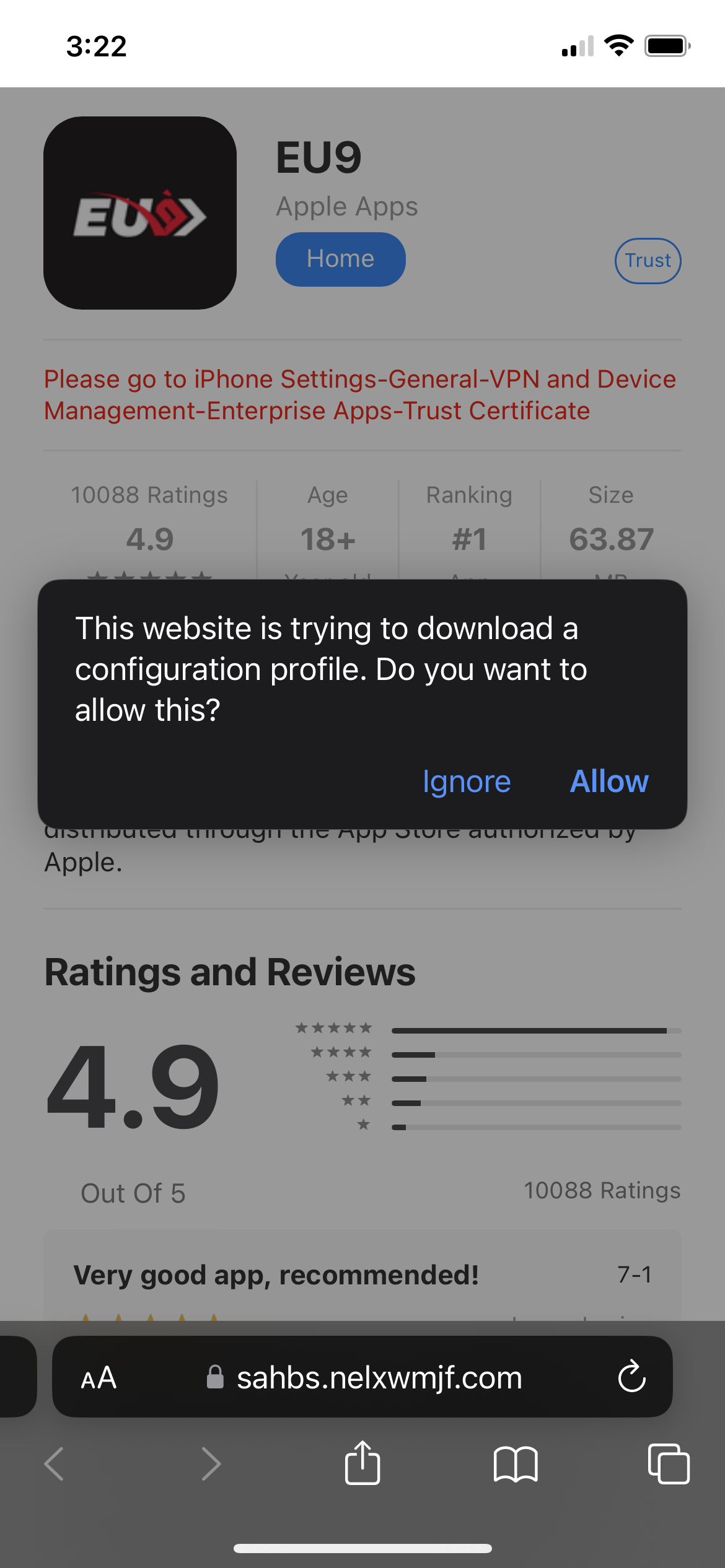Tap the back navigation arrow
Viewport: 725px width, 1568px height.
53,1465
